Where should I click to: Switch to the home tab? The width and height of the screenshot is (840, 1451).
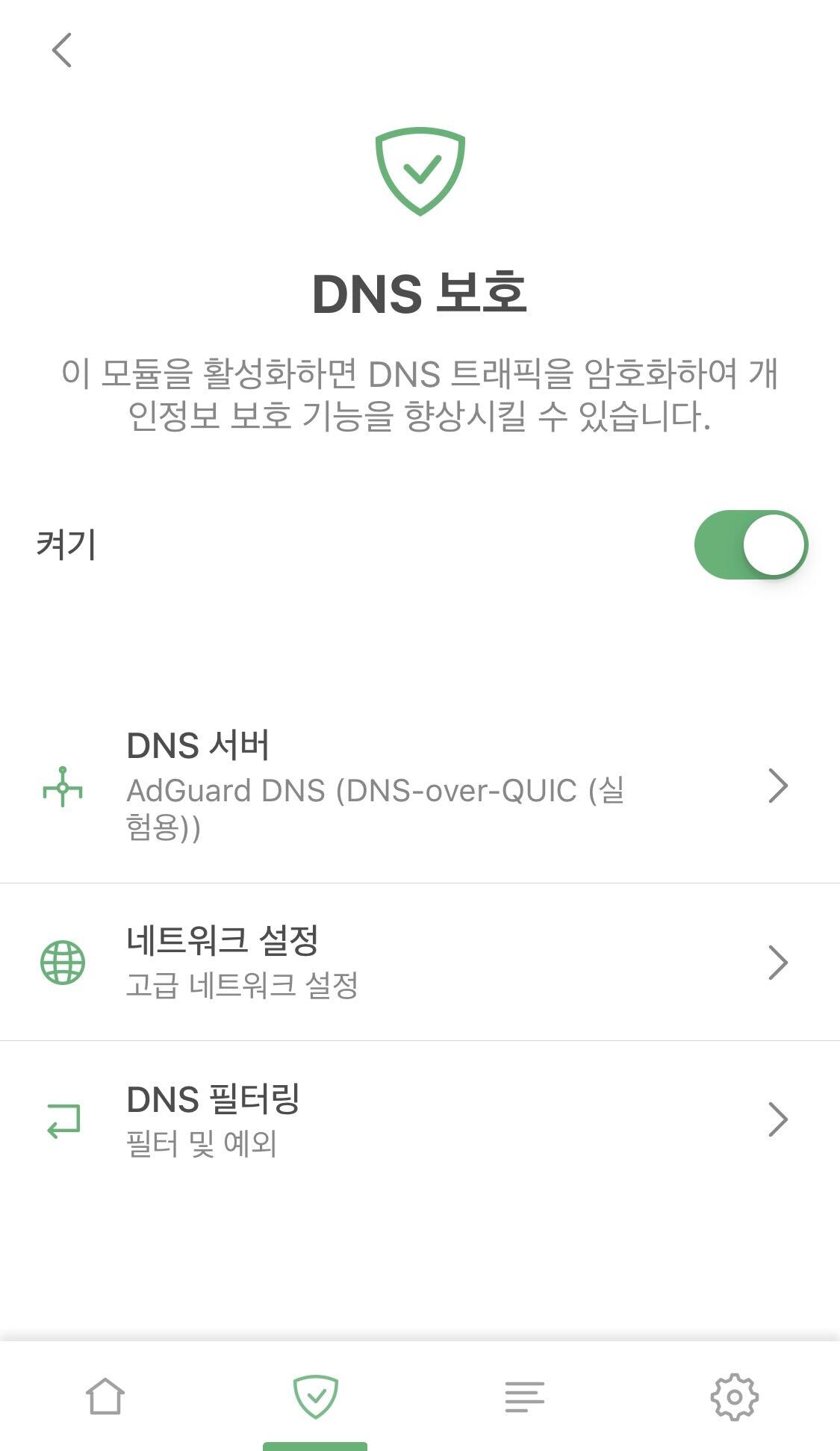(105, 1396)
